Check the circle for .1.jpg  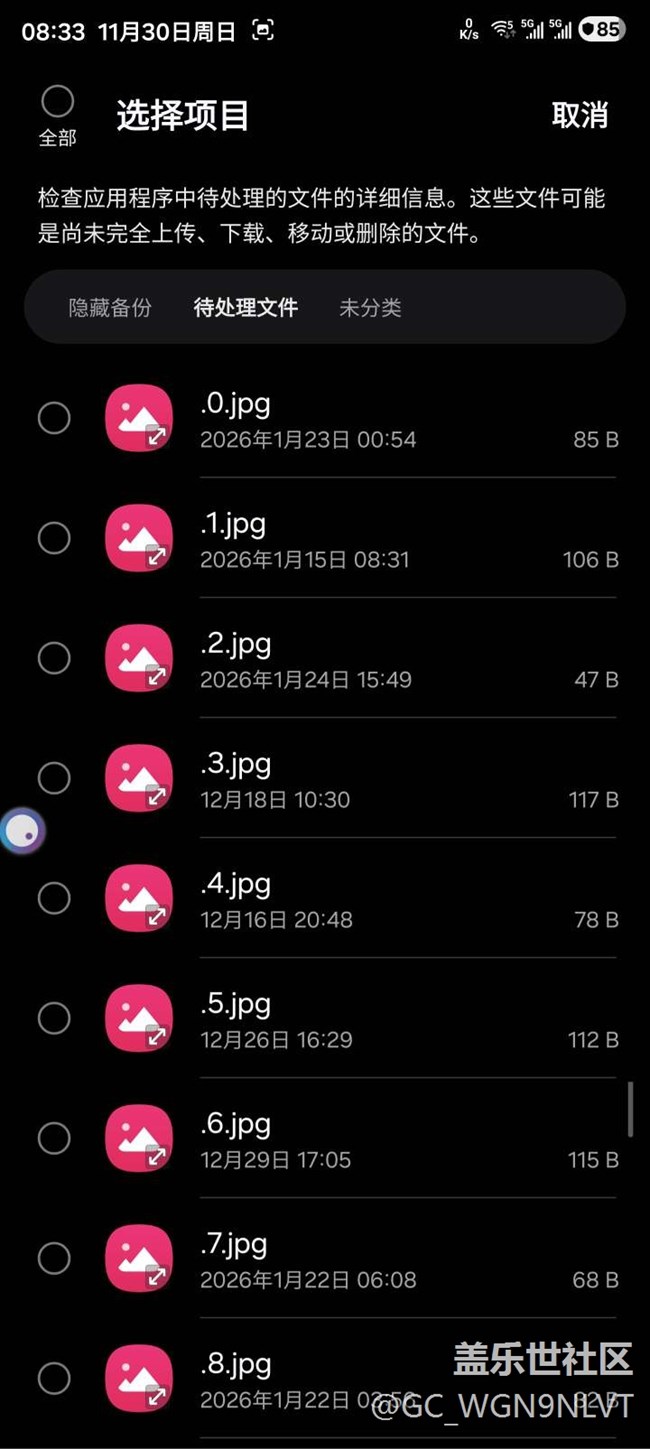coord(54,538)
